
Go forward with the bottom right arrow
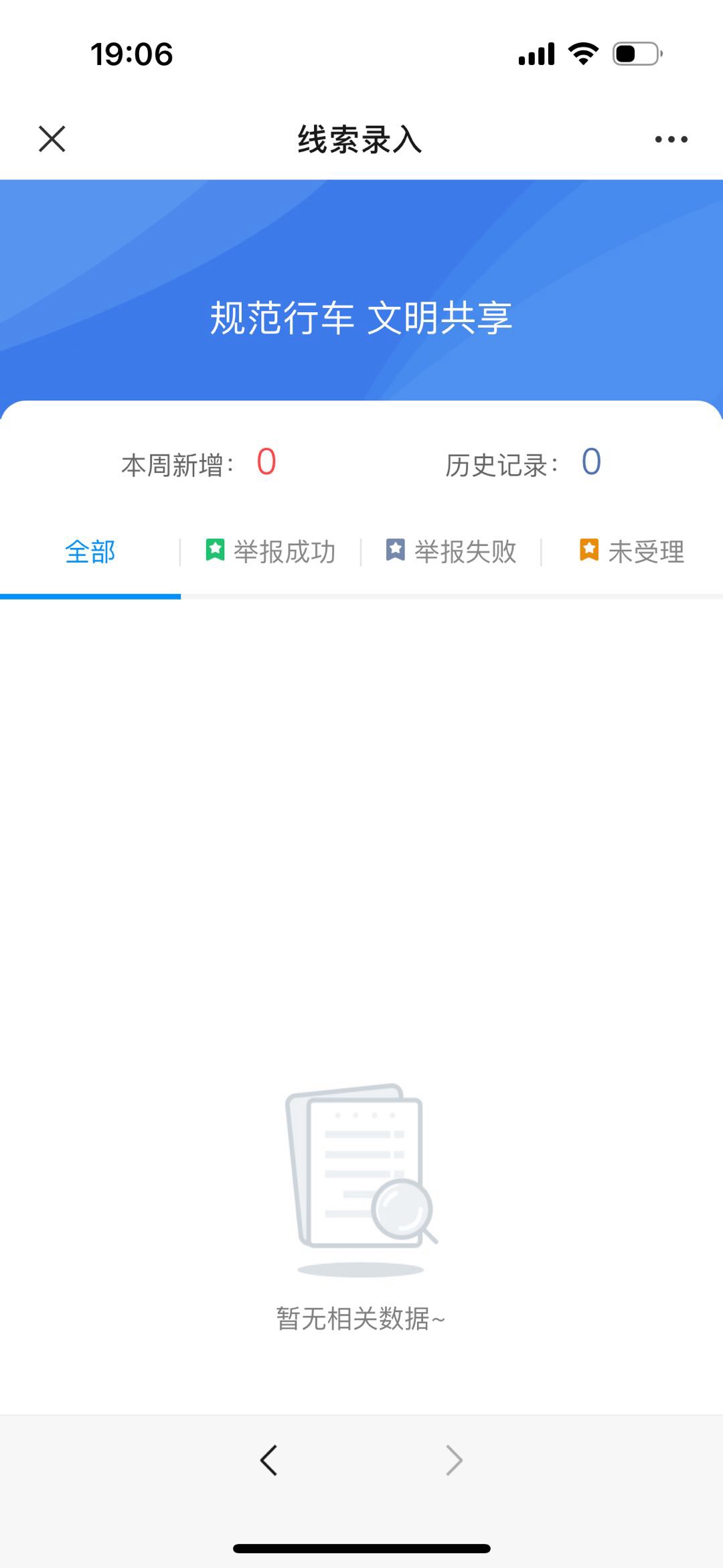[454, 1460]
